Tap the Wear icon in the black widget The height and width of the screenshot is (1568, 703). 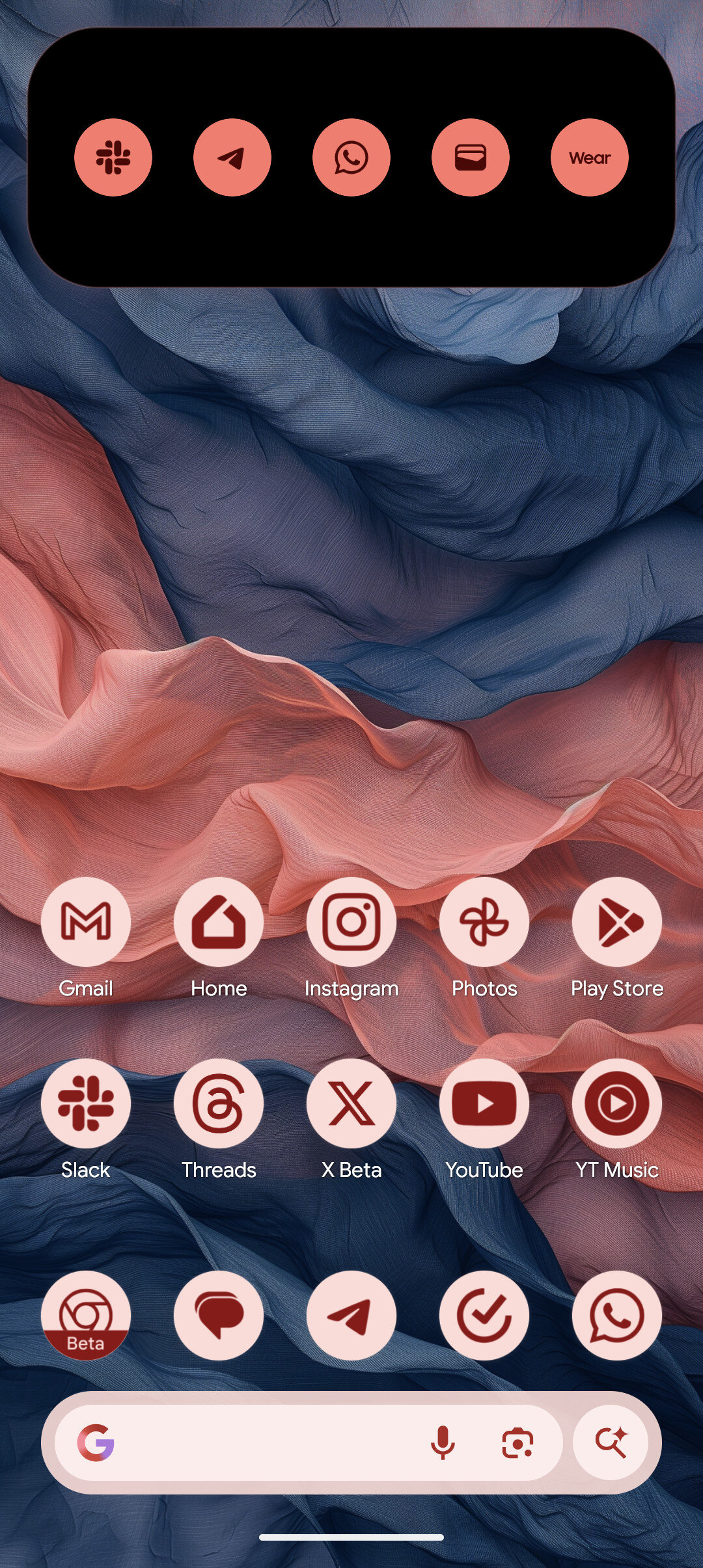pyautogui.click(x=590, y=157)
